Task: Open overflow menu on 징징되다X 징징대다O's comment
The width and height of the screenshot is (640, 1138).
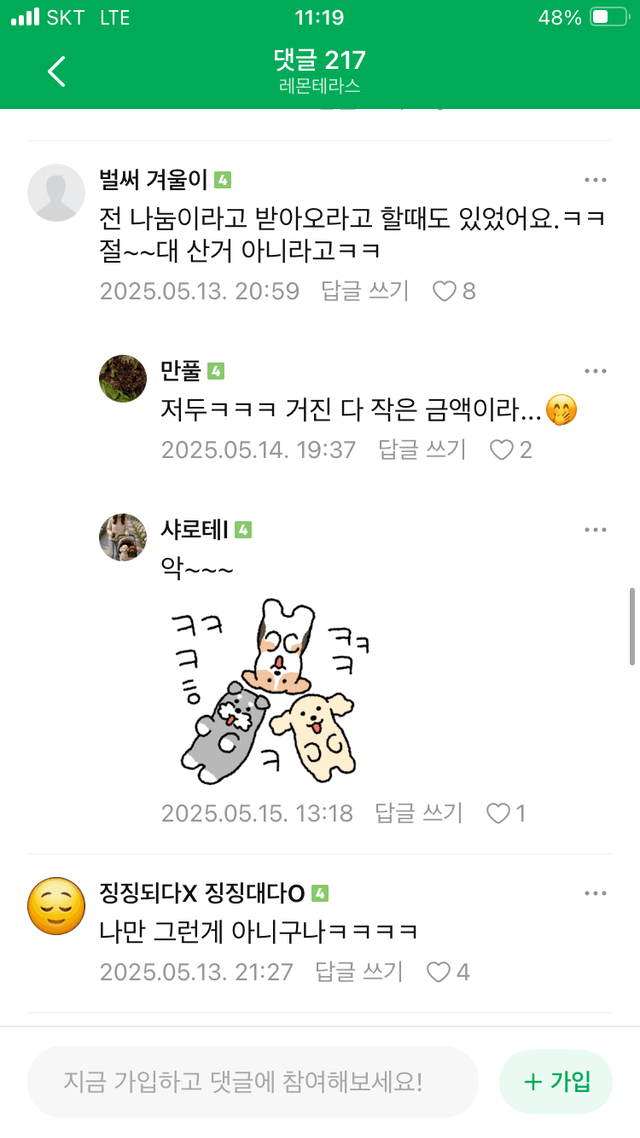Action: pyautogui.click(x=595, y=893)
